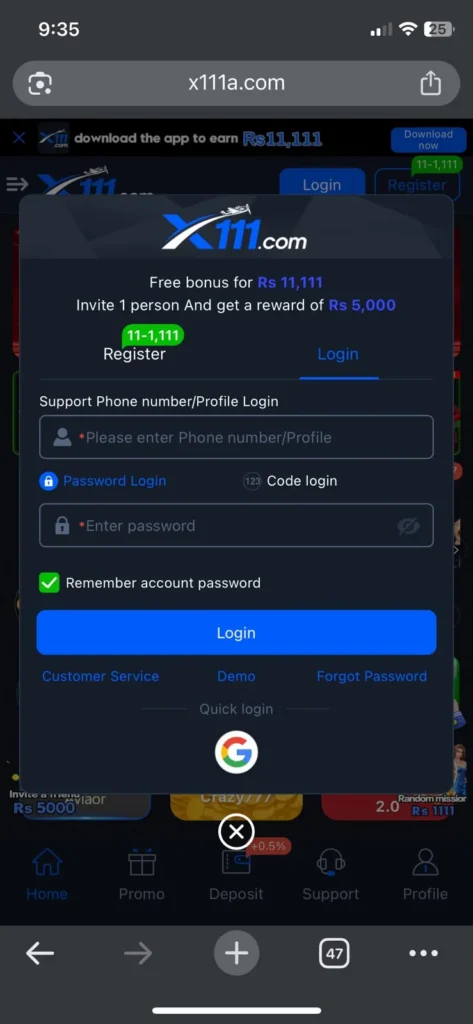
Task: Open browser tabs overview showing 47
Action: (334, 953)
